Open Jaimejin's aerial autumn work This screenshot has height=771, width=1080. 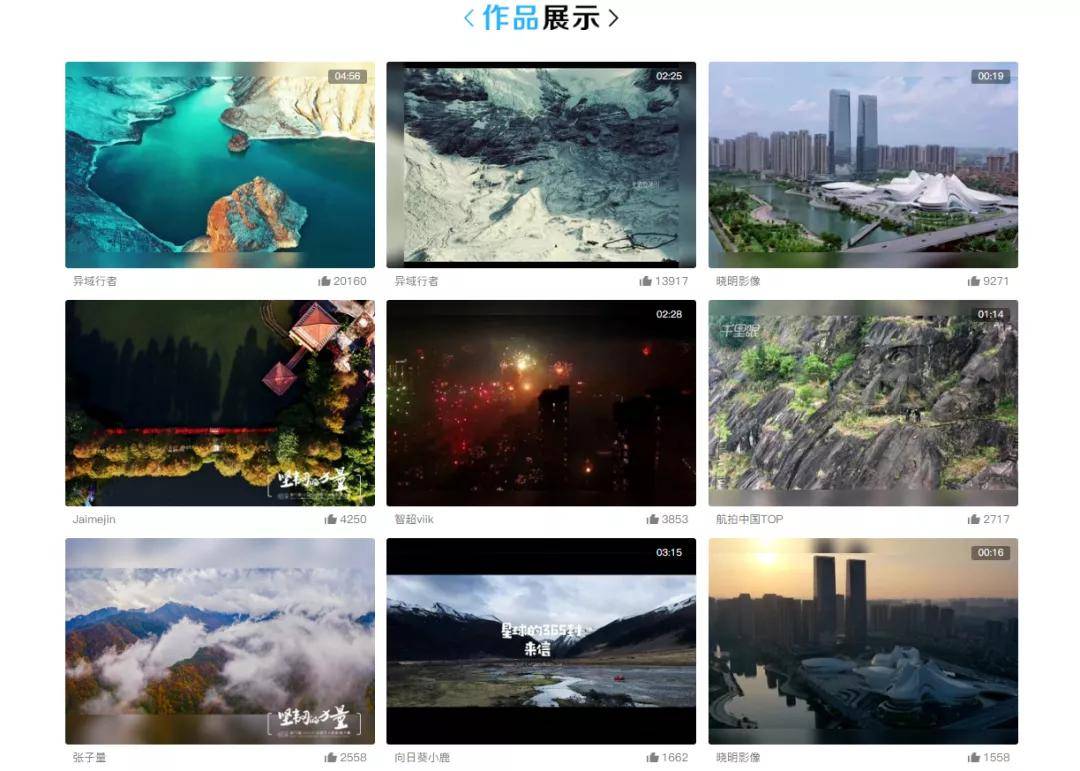[x=220, y=403]
